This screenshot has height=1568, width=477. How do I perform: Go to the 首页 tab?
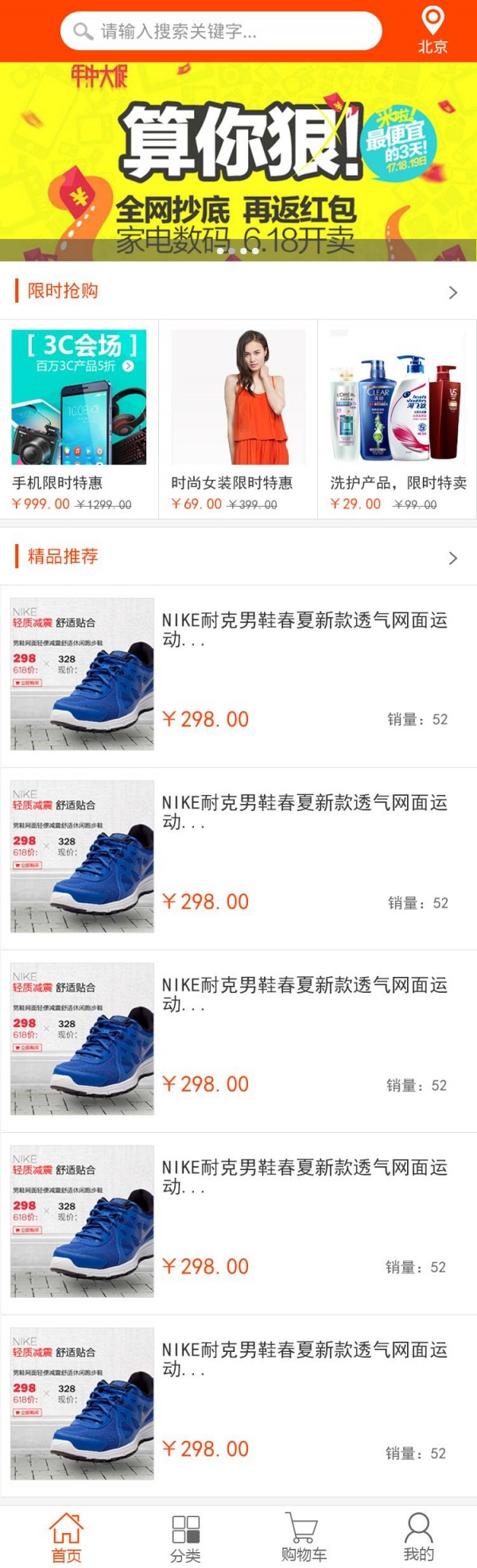click(x=66, y=1538)
